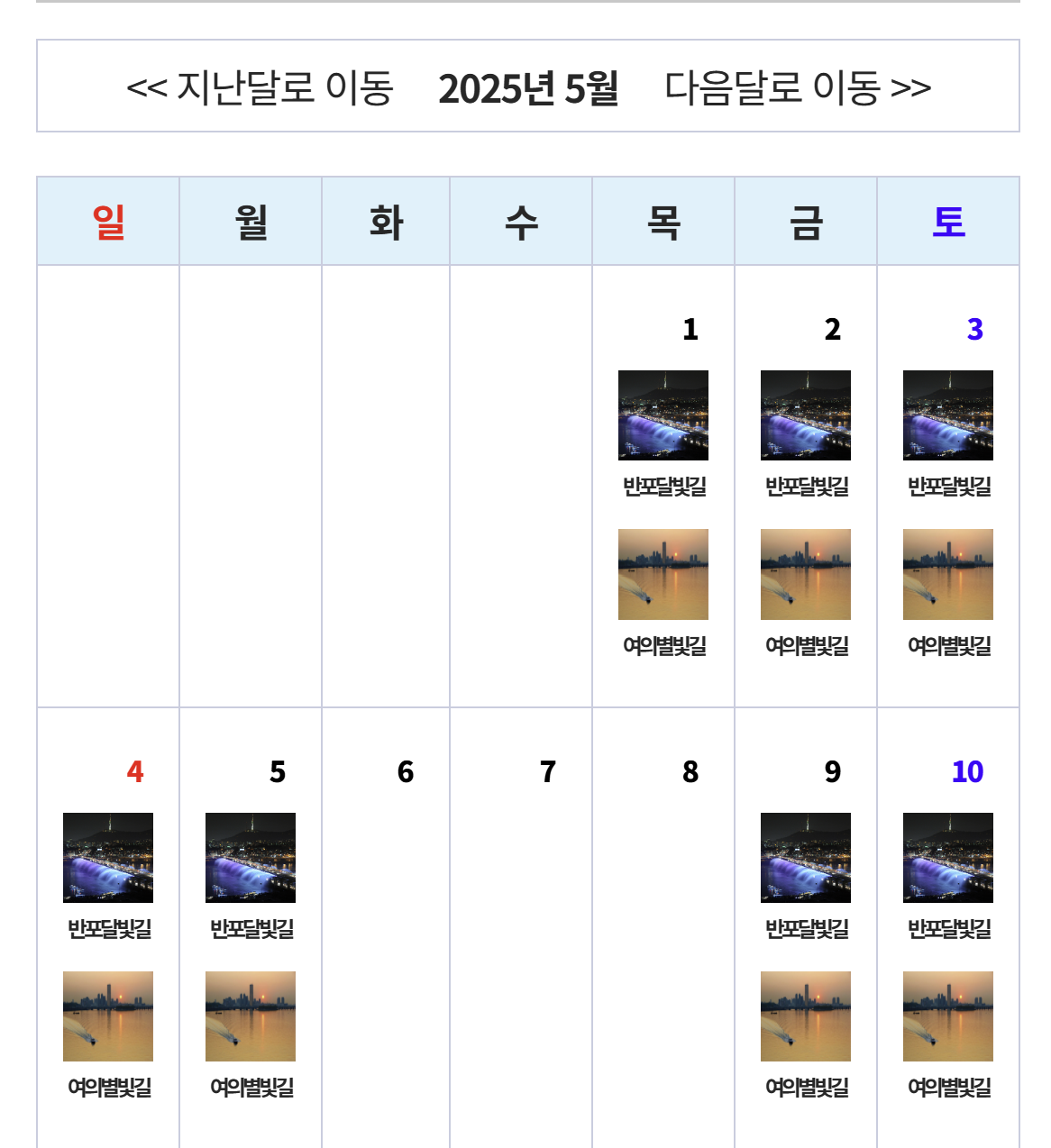Open the 반포달빛길 thumbnail on May 1
This screenshot has width=1051, height=1148.
(x=663, y=415)
